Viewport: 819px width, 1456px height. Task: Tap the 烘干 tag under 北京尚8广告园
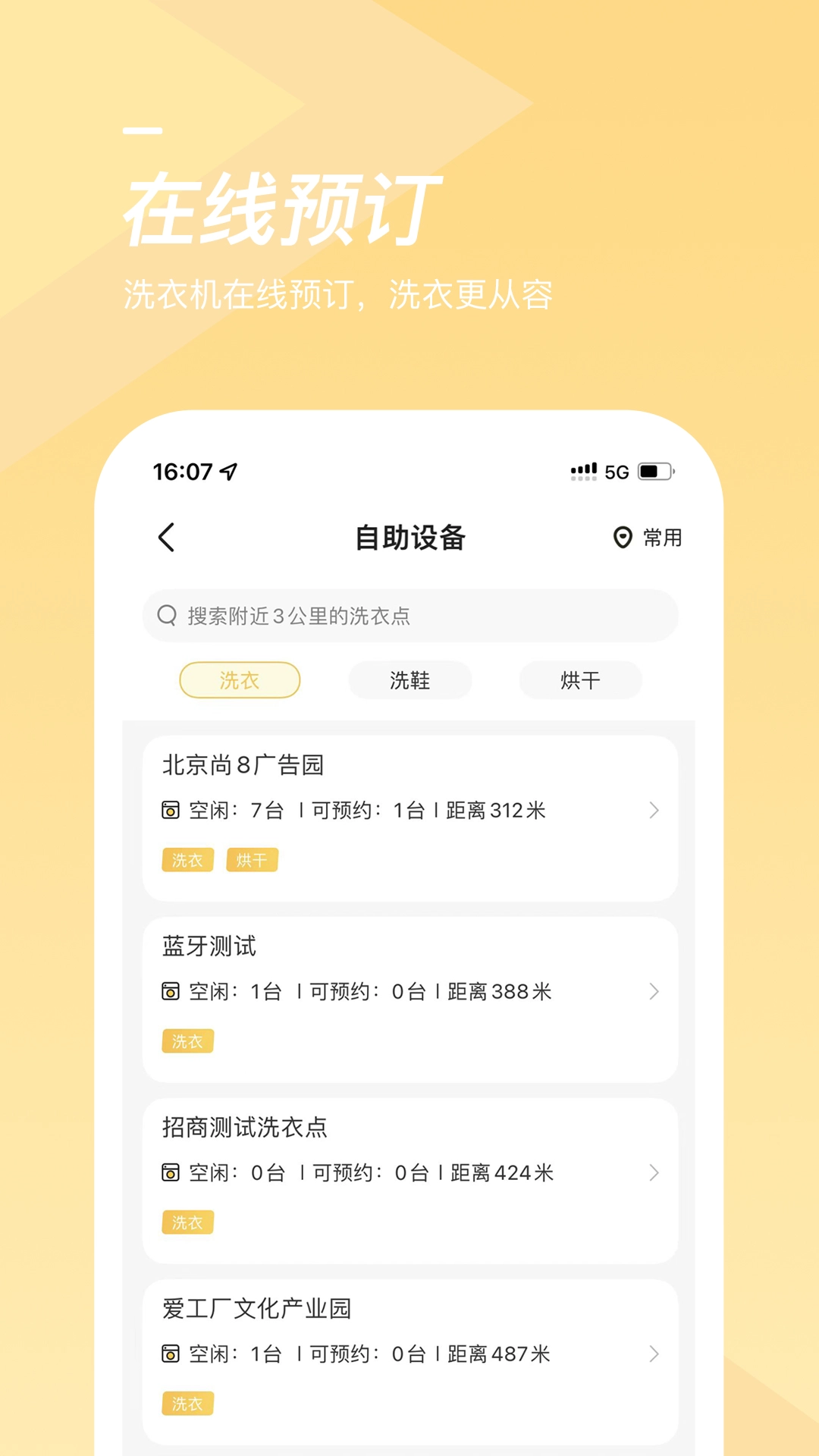(x=252, y=859)
